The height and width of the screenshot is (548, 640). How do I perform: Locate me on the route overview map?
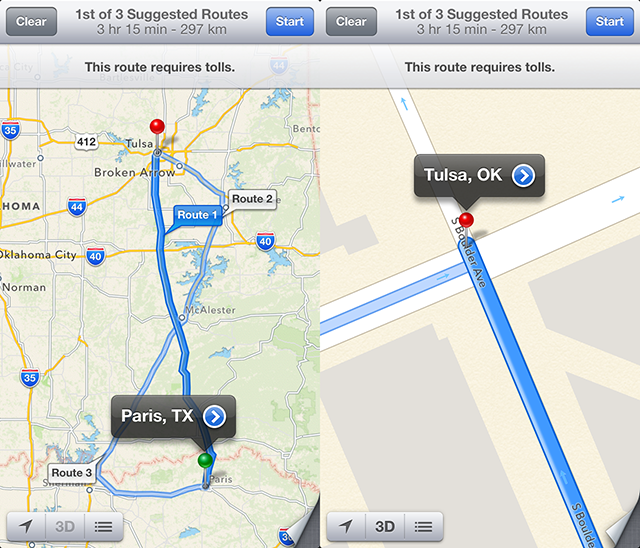(x=25, y=526)
